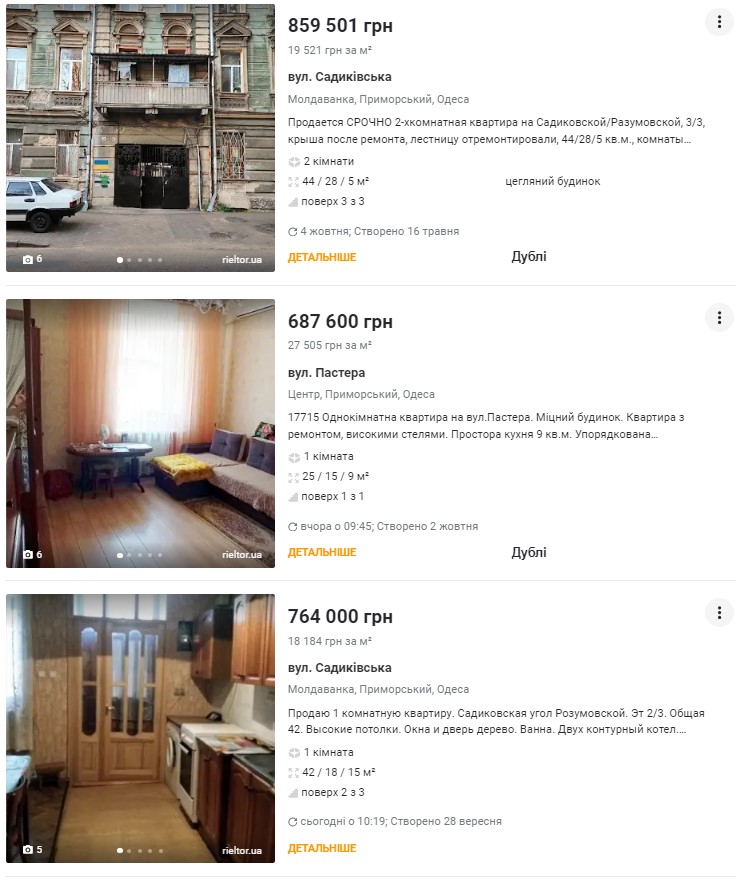Open overflow menu for 859 501 грн listing
Screen dimensions: 747x880
coord(719,22)
